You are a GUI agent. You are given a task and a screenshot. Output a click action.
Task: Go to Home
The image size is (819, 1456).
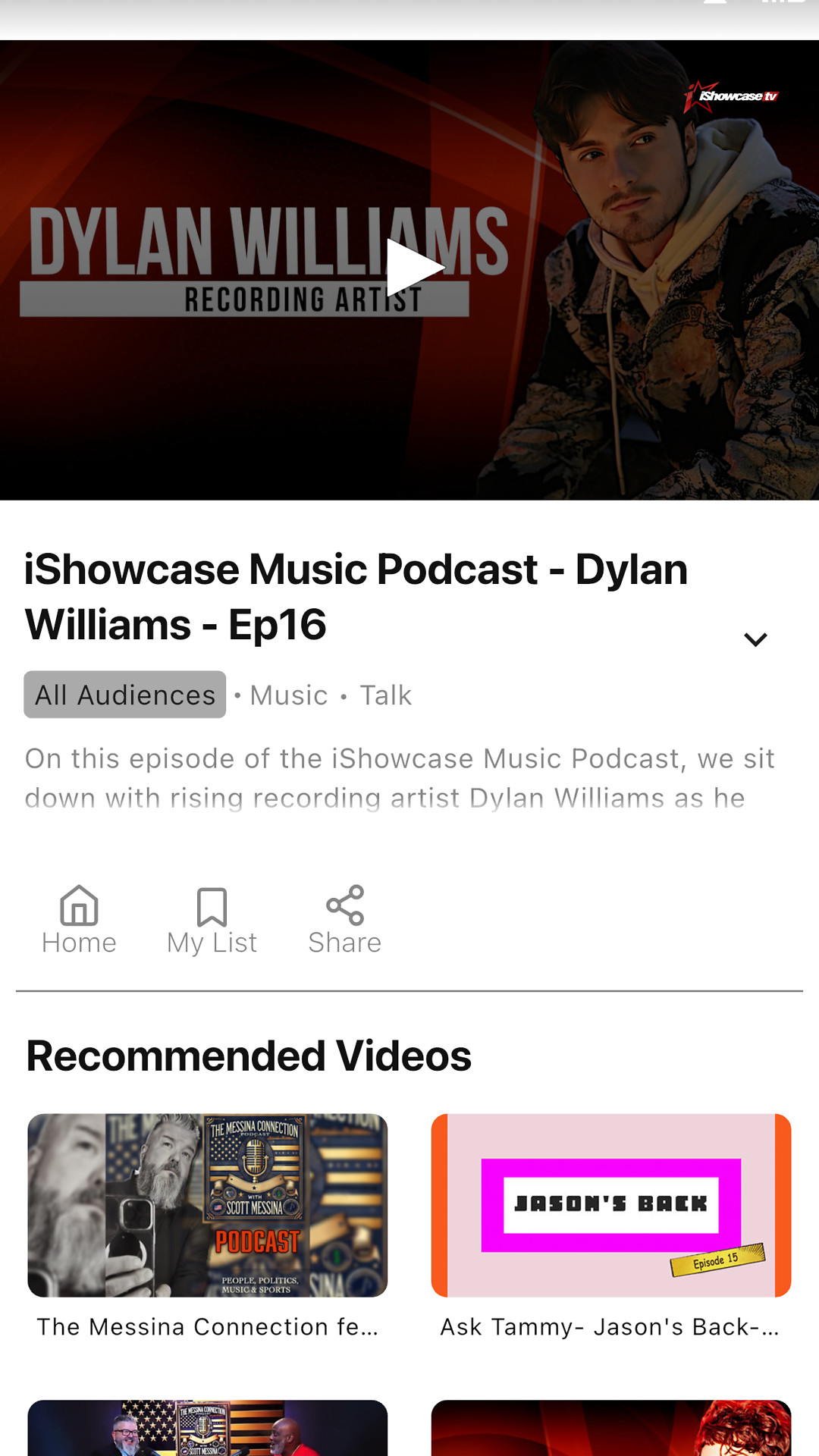tap(79, 920)
